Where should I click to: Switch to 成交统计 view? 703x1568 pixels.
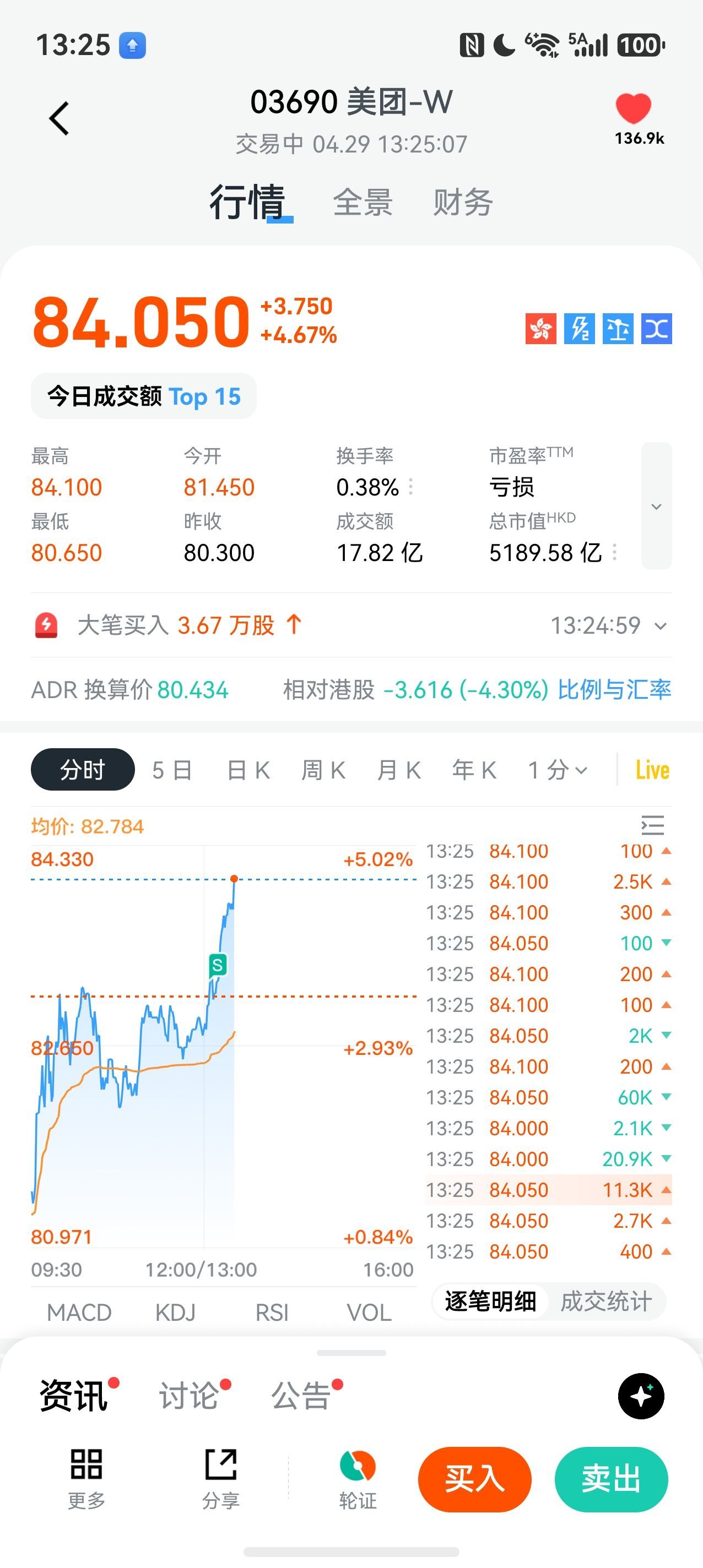click(605, 1302)
